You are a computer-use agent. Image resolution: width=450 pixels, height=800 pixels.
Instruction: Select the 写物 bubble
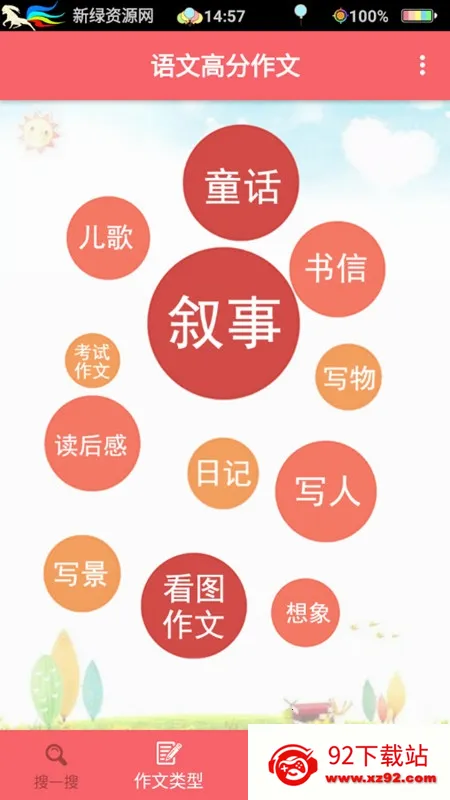click(x=348, y=377)
